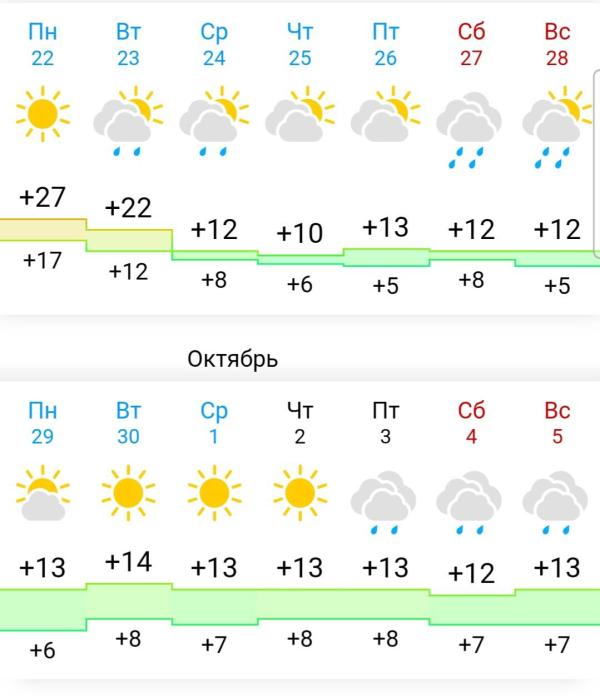Show the forecast for Saturday 27
Viewport: 600px width, 696px height.
[471, 45]
